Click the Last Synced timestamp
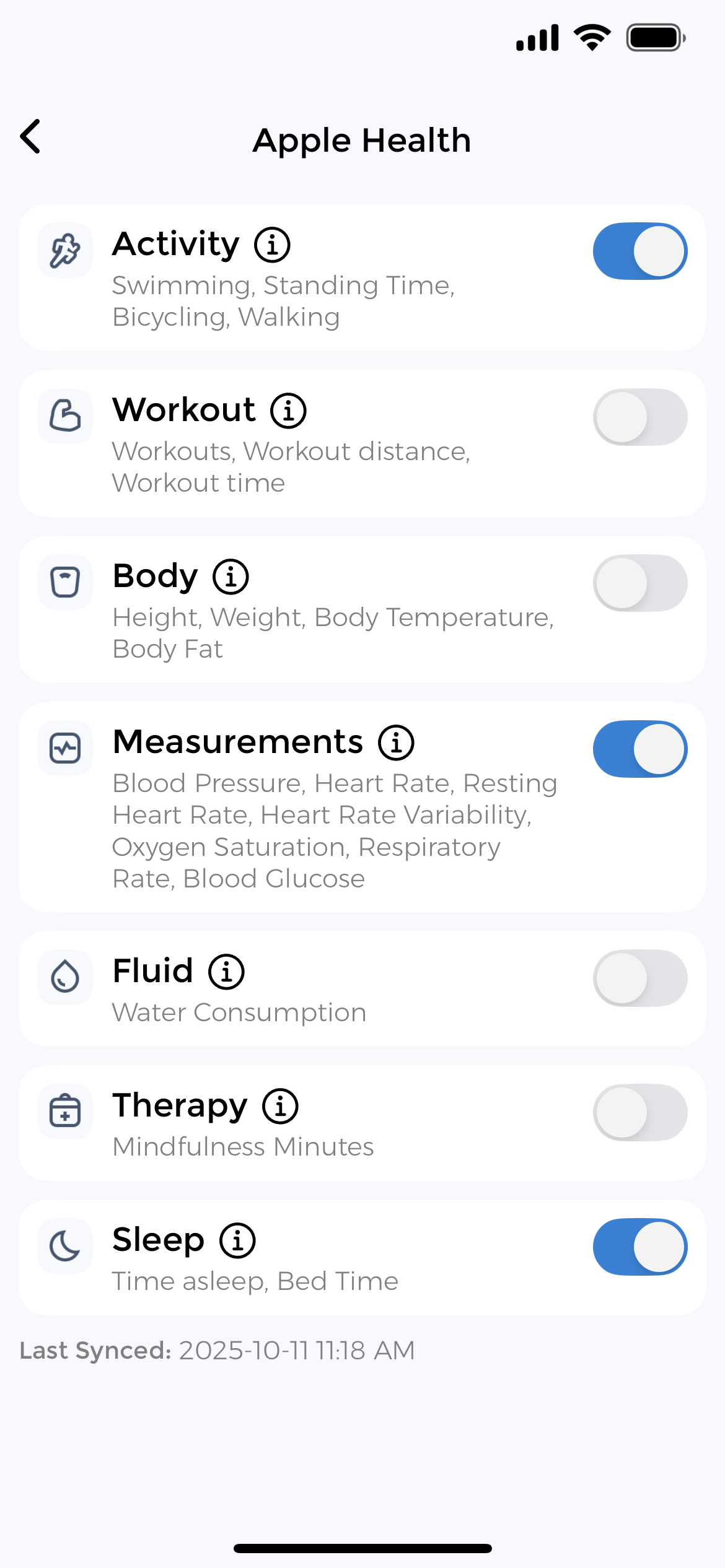This screenshot has height=1568, width=725. tap(217, 1350)
